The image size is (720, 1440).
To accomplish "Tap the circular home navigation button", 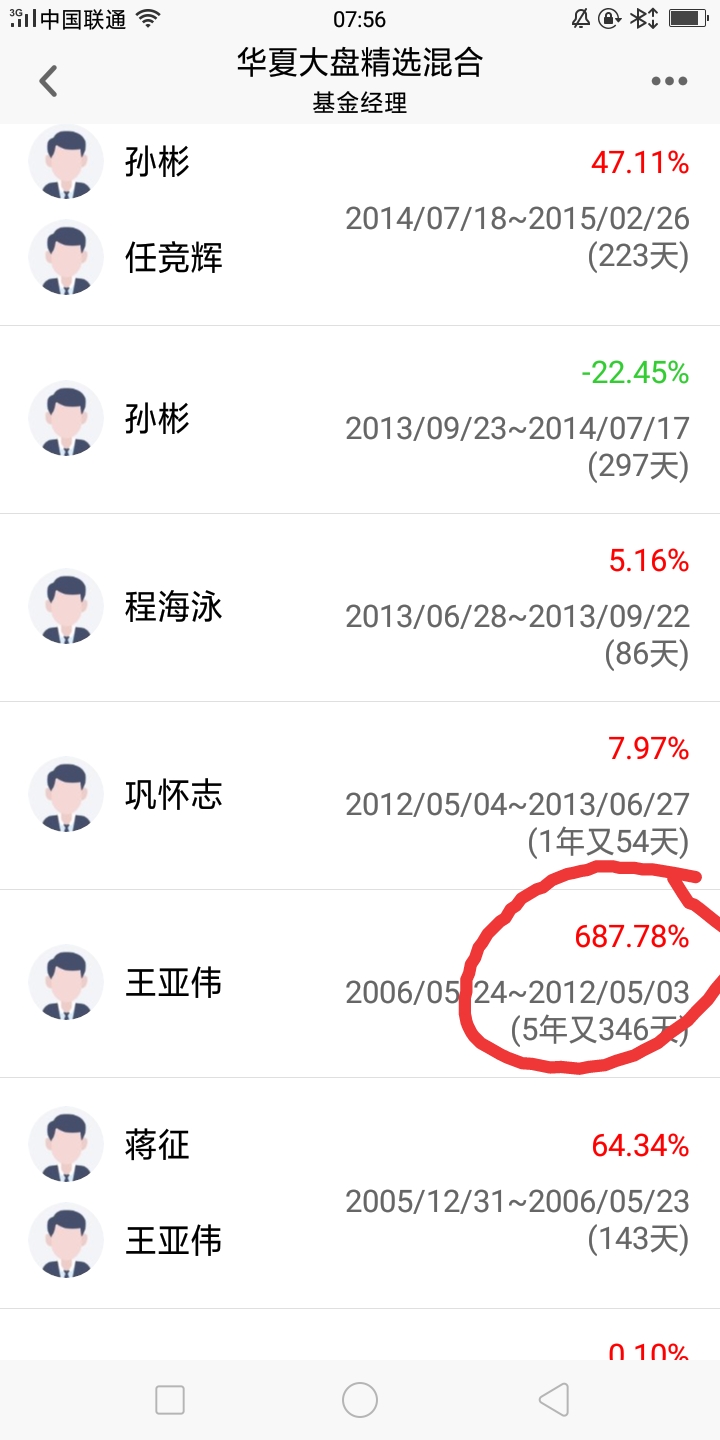I will 360,1400.
